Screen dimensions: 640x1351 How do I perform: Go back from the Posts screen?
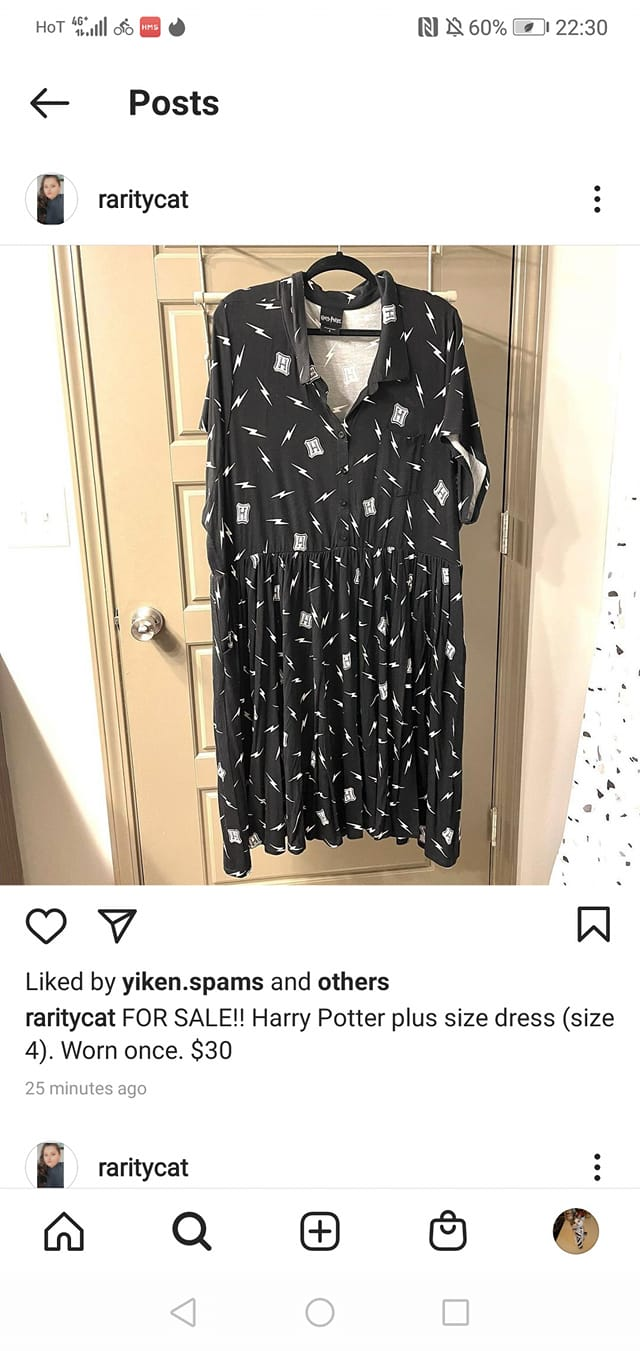click(x=49, y=102)
